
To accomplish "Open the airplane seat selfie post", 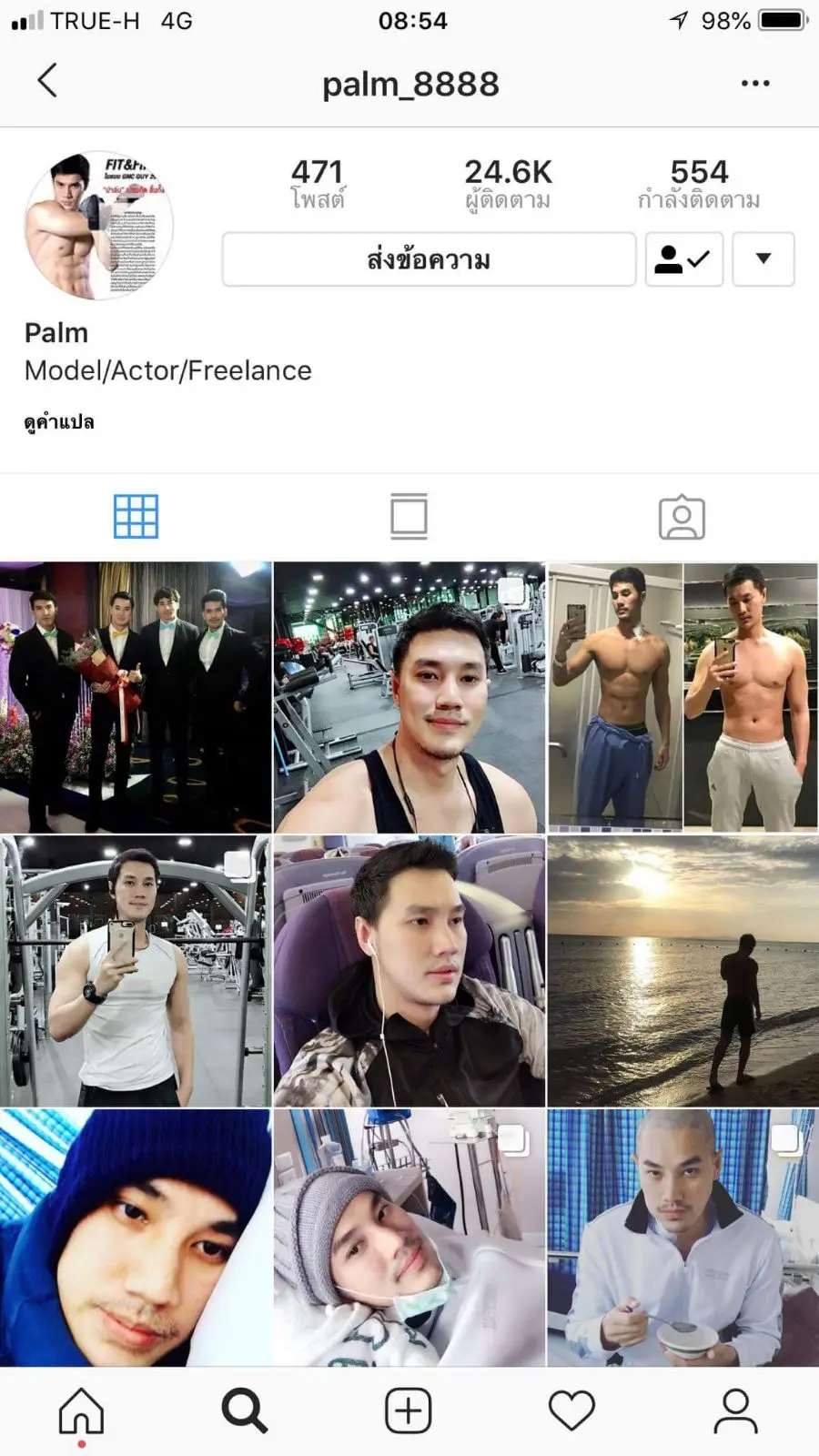I will coord(409,971).
